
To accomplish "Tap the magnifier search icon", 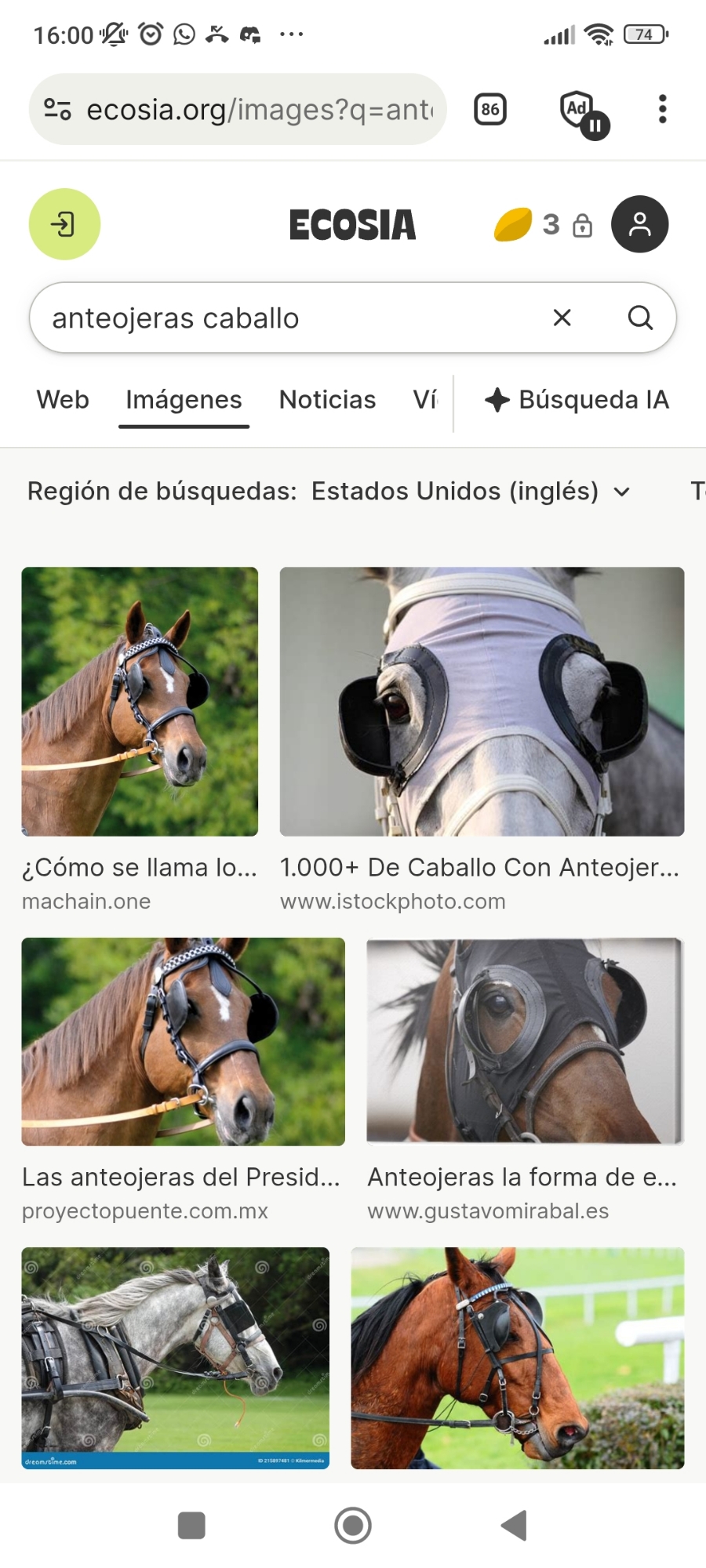I will (640, 318).
